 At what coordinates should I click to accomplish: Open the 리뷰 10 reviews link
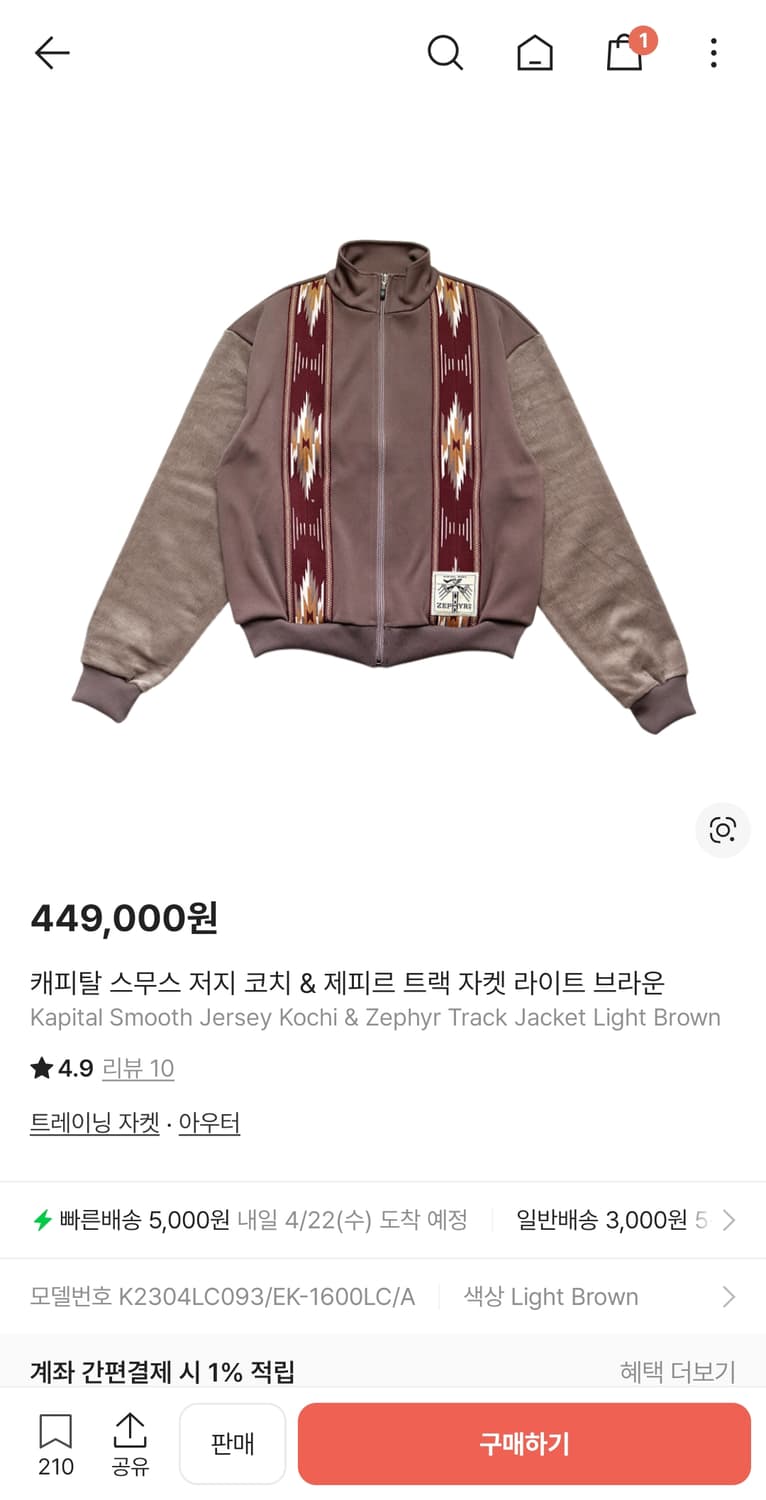pos(139,1068)
